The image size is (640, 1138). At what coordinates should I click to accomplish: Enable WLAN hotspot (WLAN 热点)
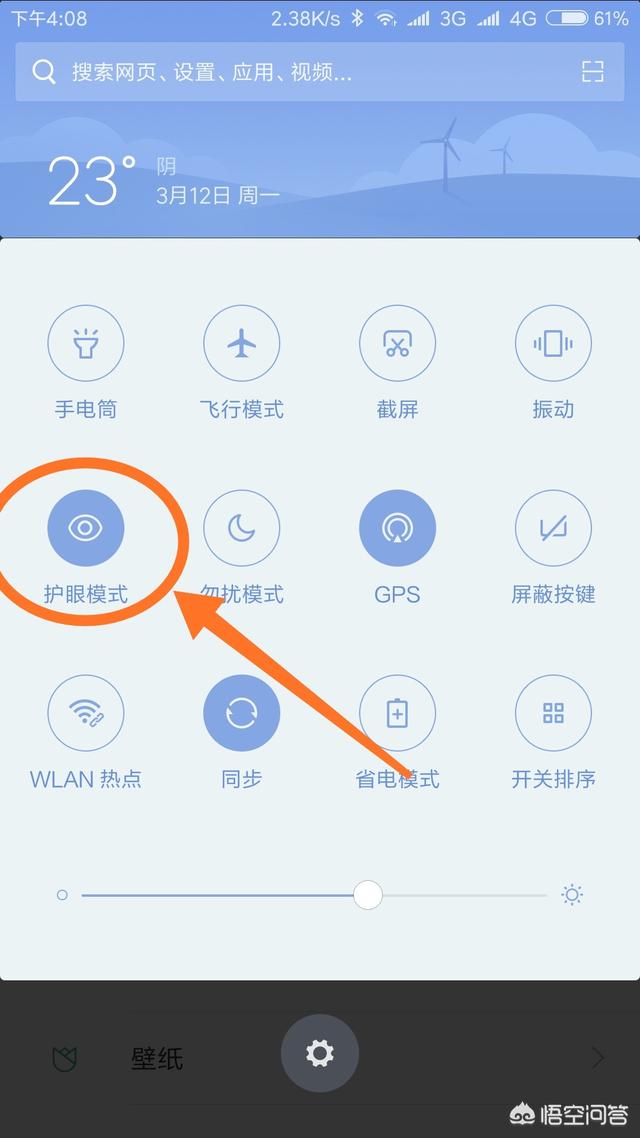point(86,713)
